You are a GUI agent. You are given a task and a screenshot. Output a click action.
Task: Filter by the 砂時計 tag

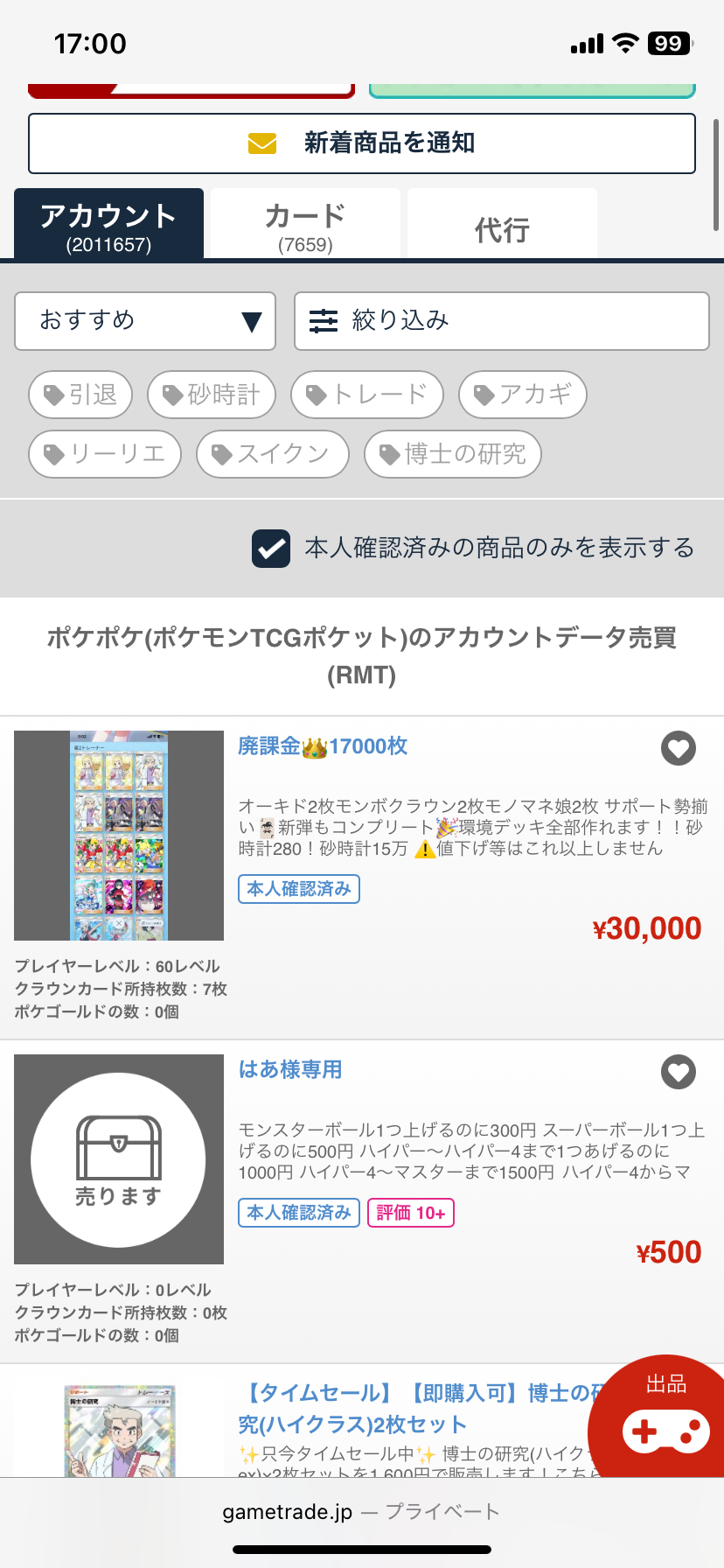pos(212,395)
